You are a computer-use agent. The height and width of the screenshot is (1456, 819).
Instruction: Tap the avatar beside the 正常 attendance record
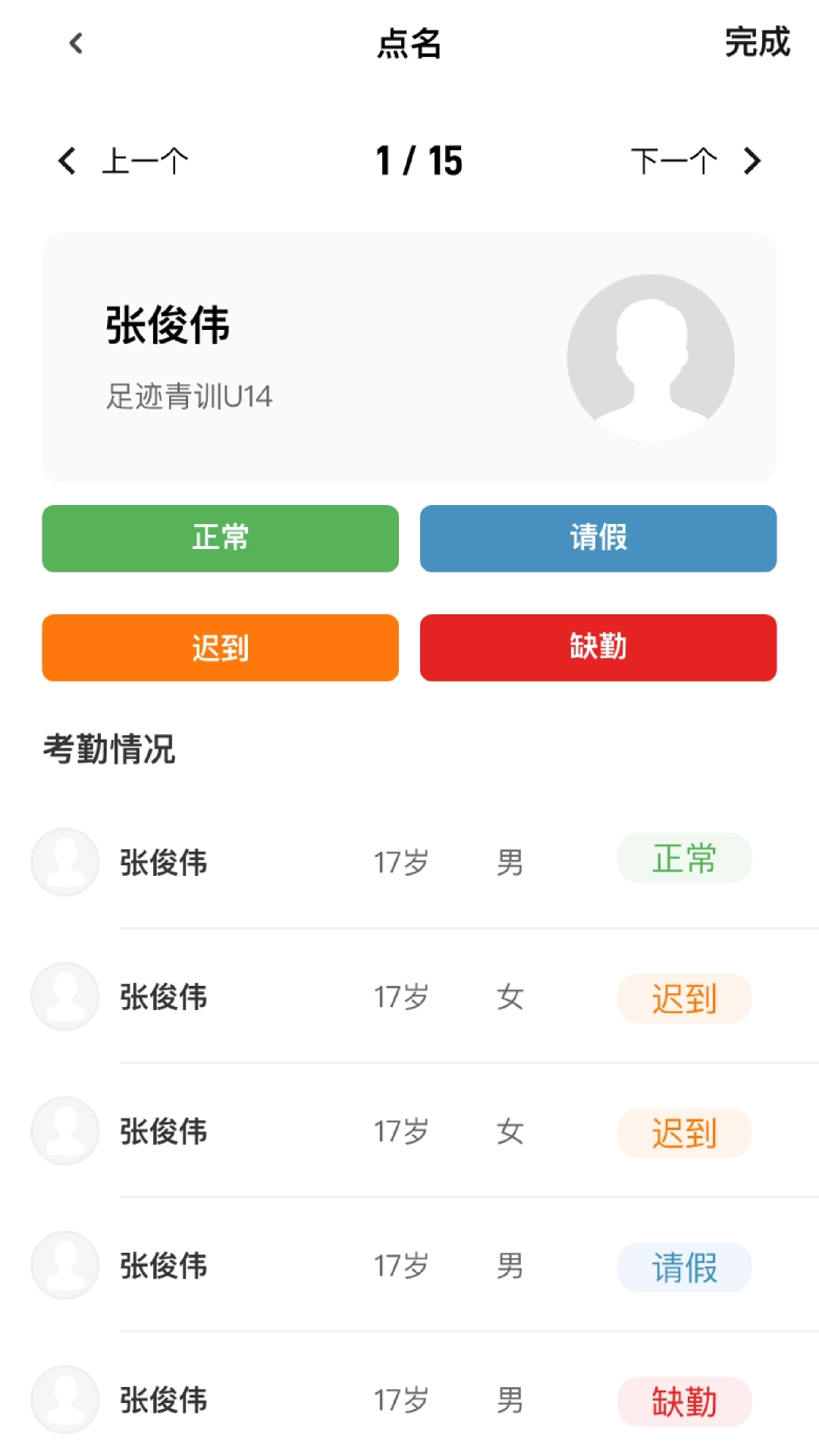pyautogui.click(x=64, y=861)
